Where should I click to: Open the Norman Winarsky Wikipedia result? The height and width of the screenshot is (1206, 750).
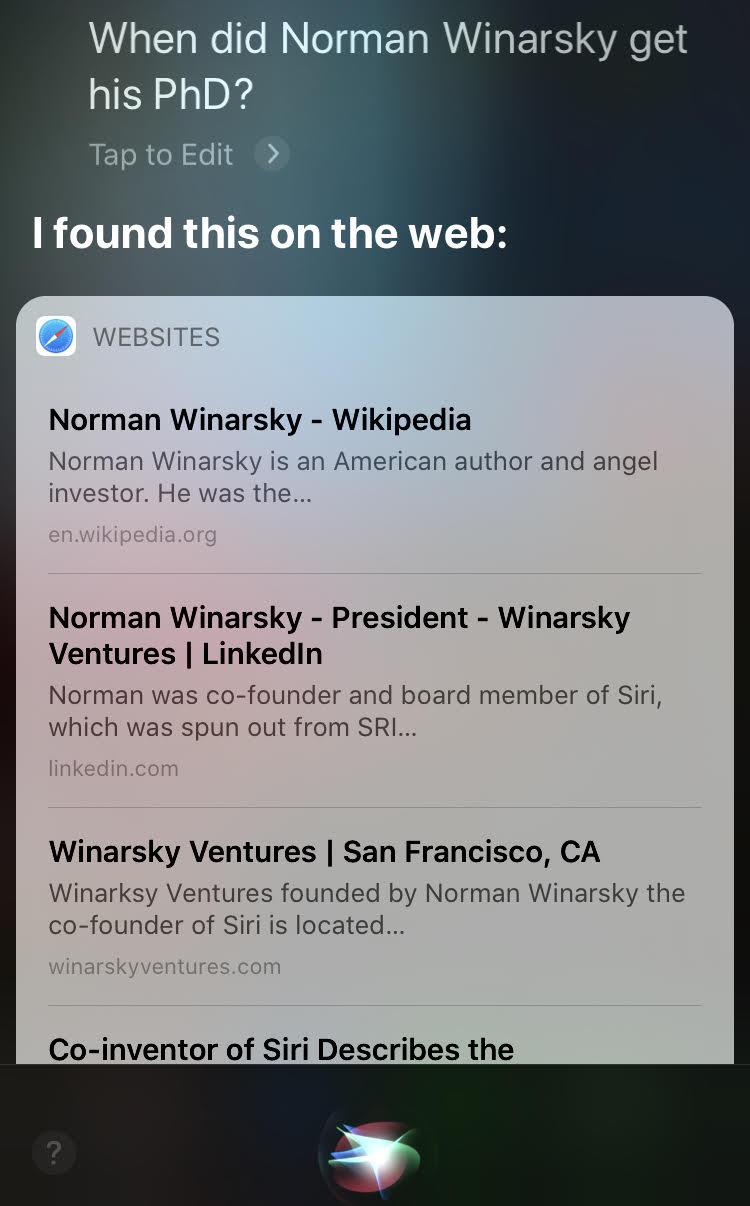[375, 476]
